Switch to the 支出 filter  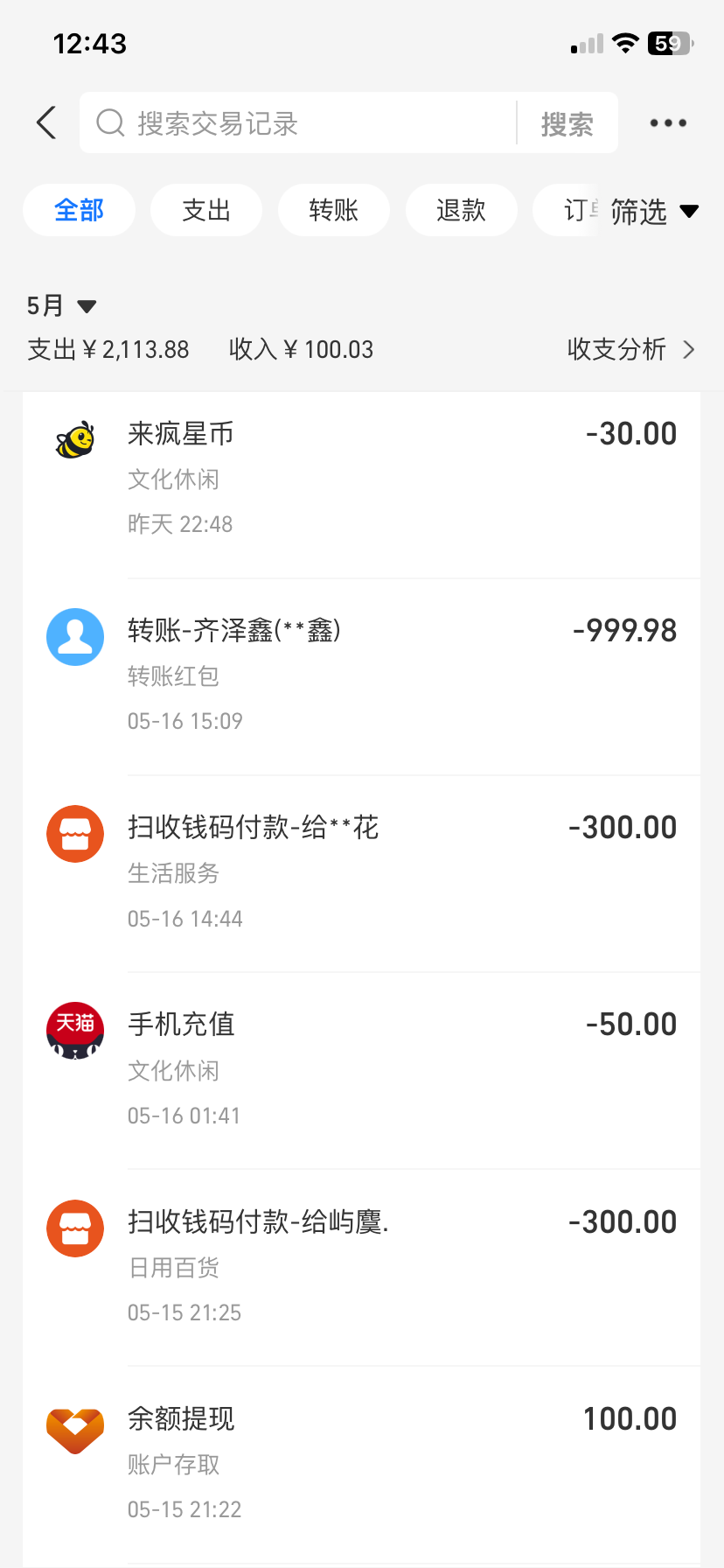(x=206, y=210)
